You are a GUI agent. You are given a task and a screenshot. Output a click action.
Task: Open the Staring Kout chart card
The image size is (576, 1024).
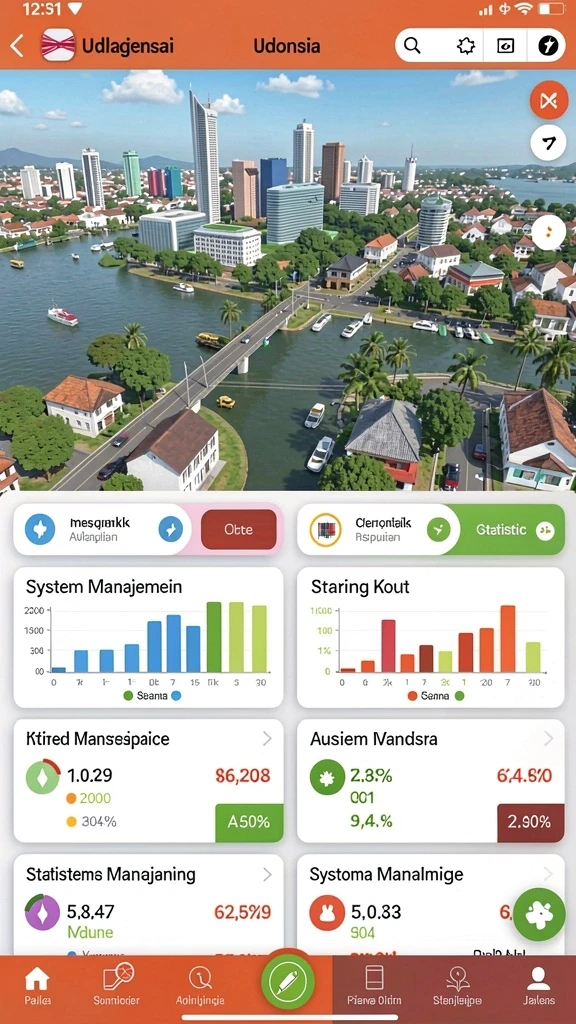[x=430, y=637]
